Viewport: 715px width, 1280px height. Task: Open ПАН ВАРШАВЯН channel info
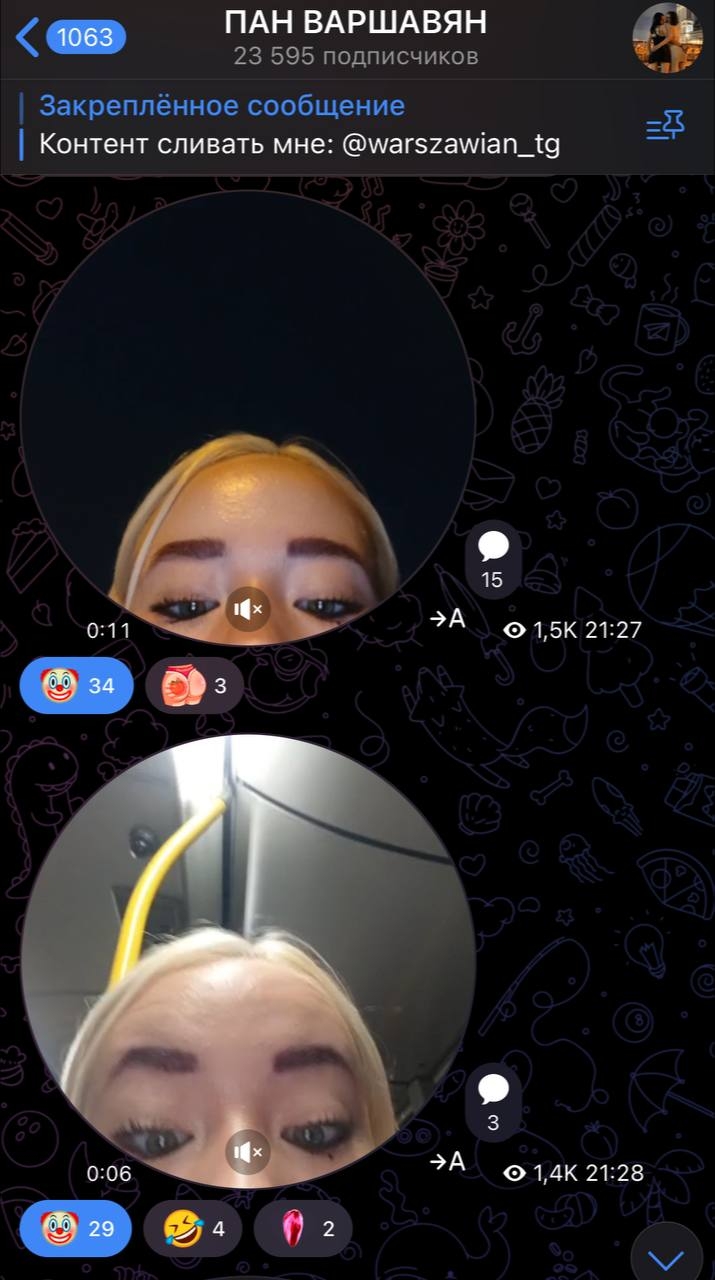pyautogui.click(x=356, y=38)
